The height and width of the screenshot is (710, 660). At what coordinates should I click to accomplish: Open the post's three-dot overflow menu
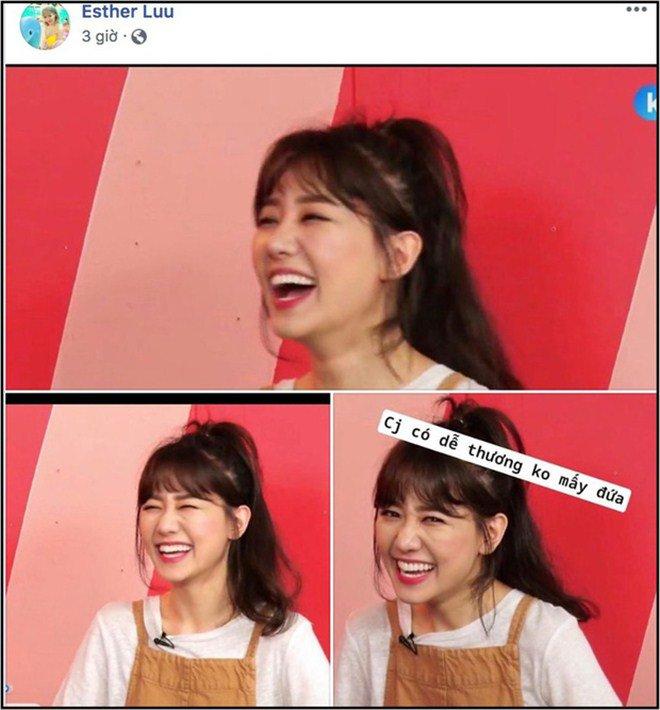(636, 10)
